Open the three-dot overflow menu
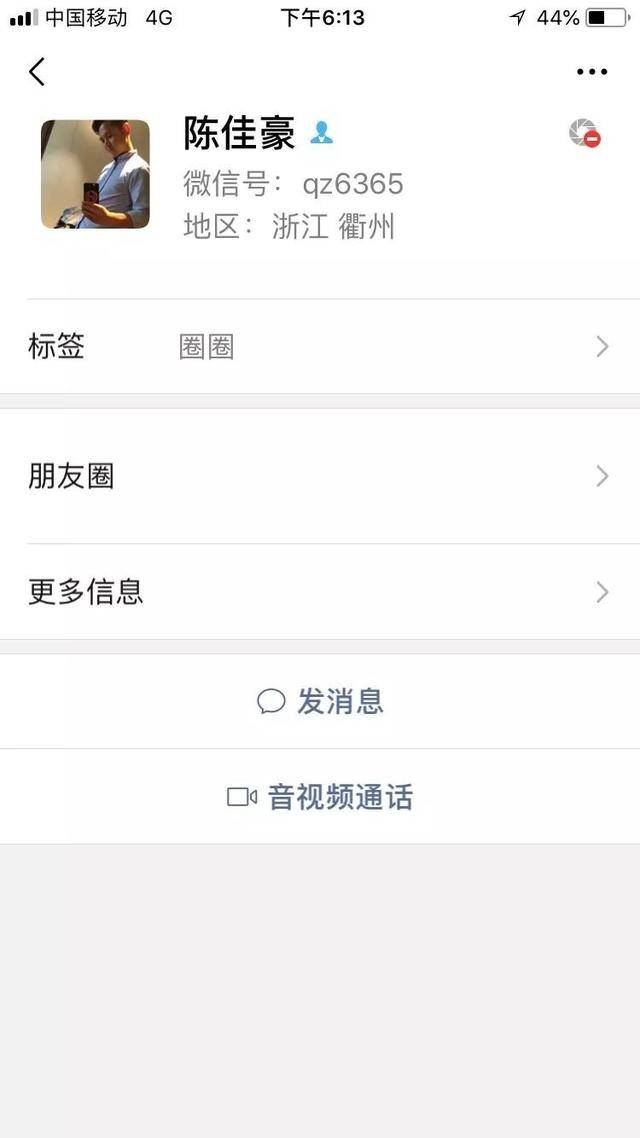This screenshot has width=640, height=1138. coord(592,72)
